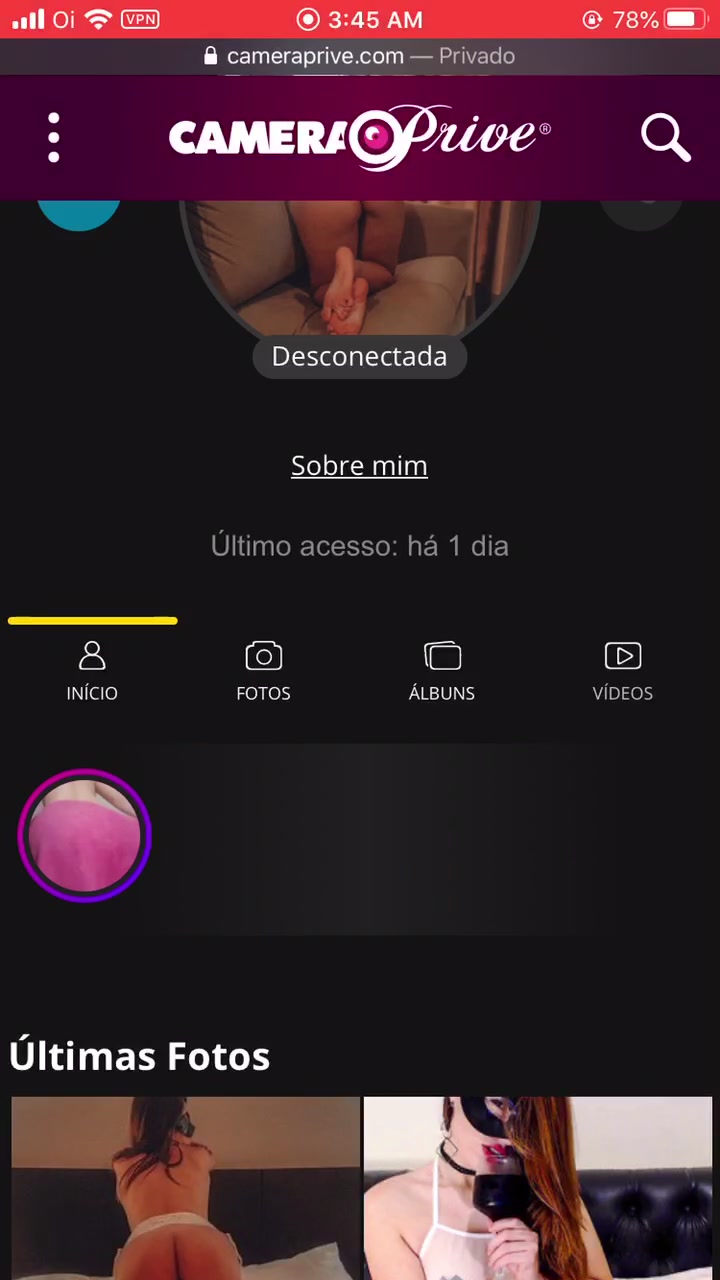Tap the browser address bar cameraprive.com
The image size is (720, 1280).
[x=360, y=56]
